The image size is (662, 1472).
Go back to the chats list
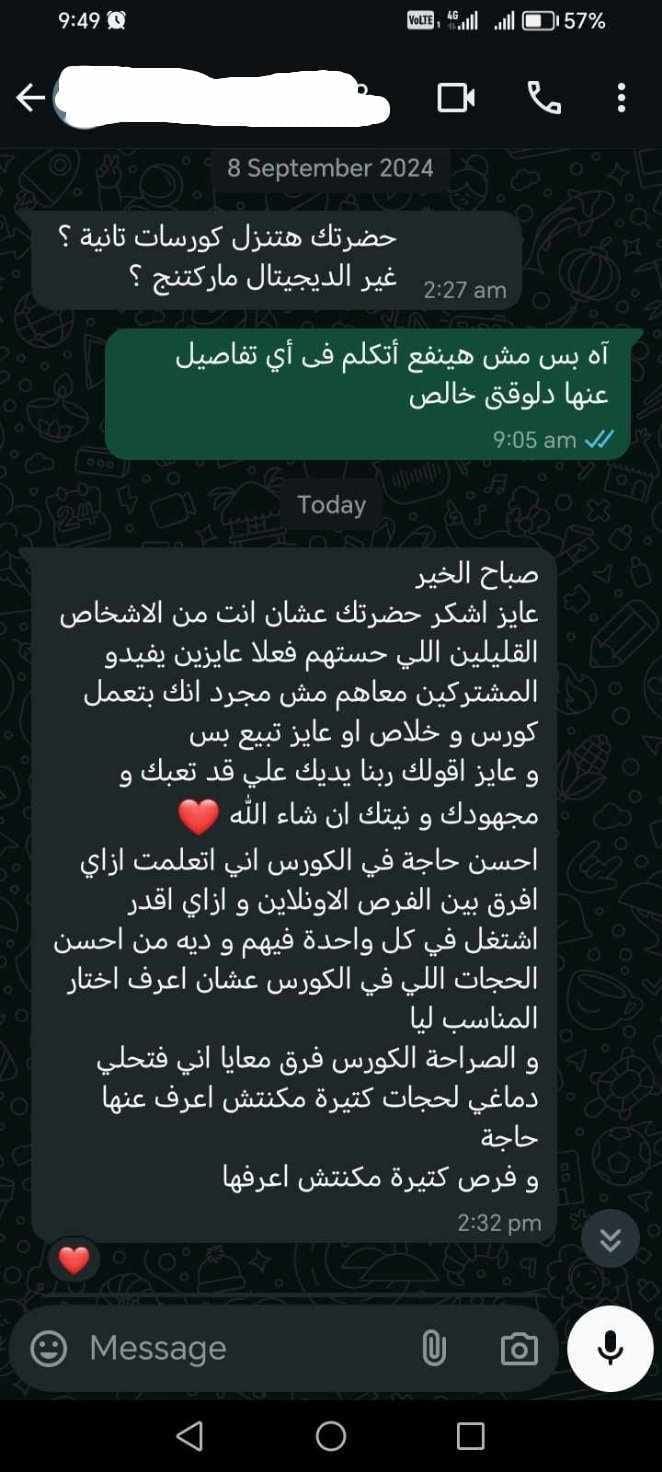pos(30,98)
